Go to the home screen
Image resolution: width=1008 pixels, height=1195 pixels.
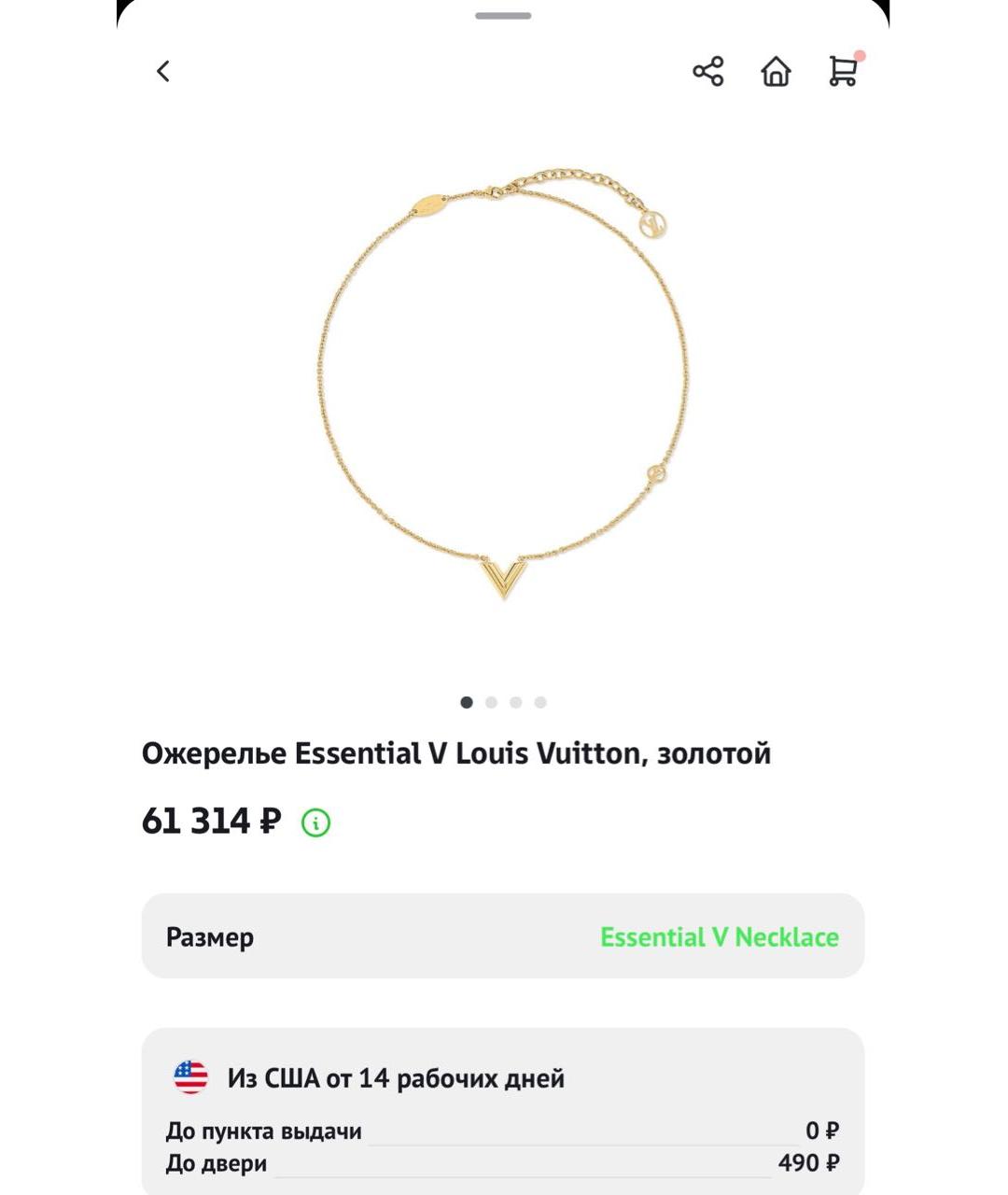pyautogui.click(x=777, y=72)
